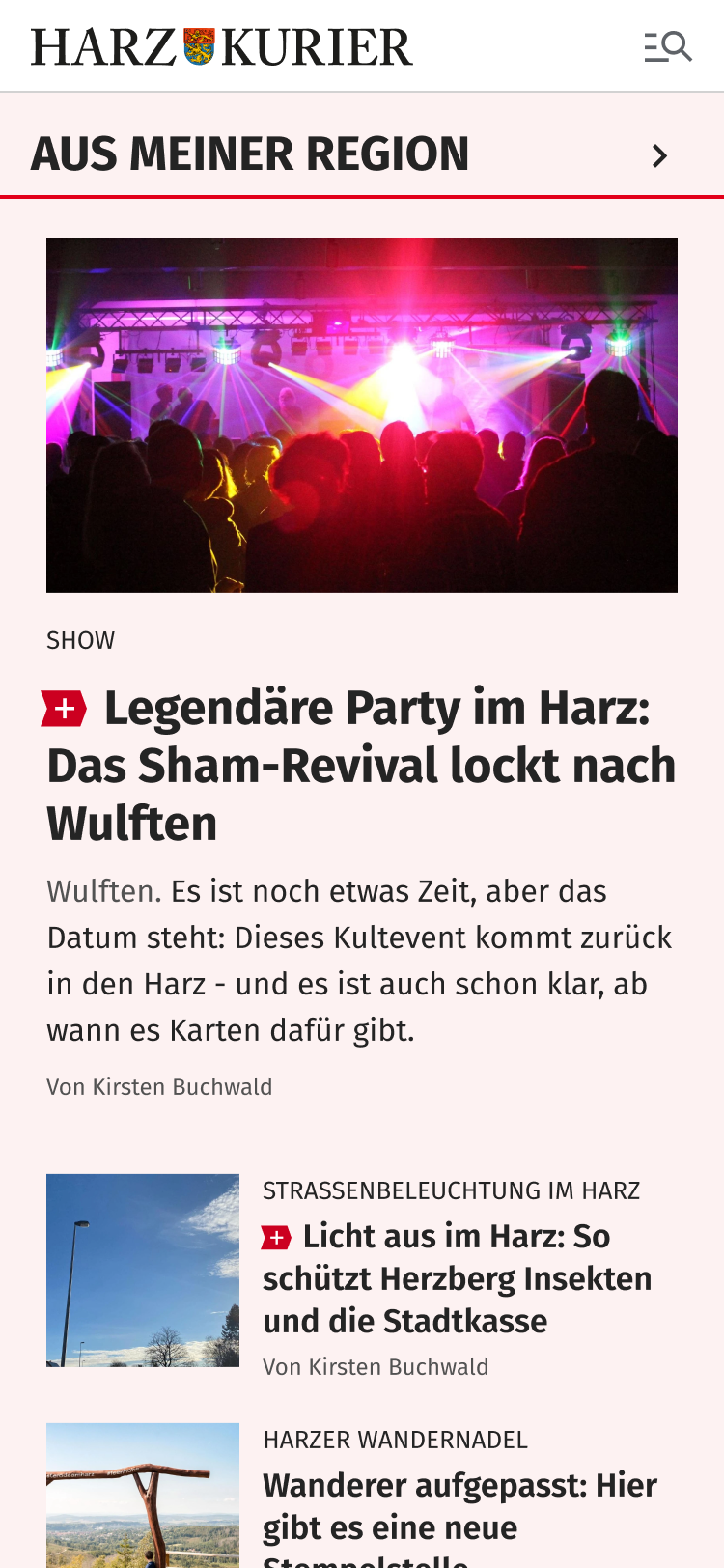Screen dimensions: 724x1568
Task: Click the red premium icon on the Sham-Revival headline
Action: 65,707
